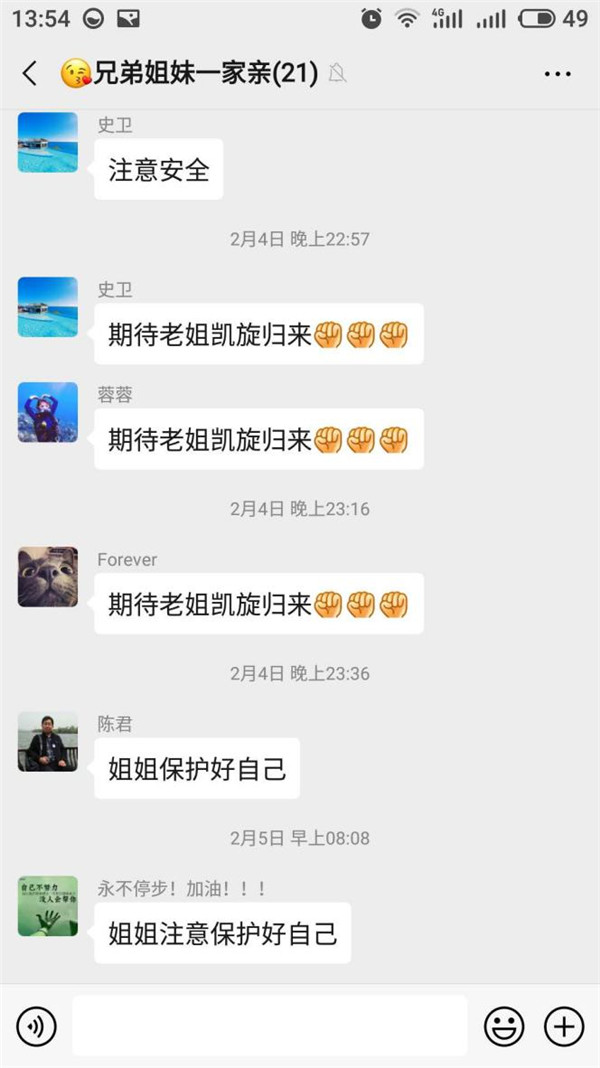
Task: Open the plus attachment menu
Action: 563,1025
